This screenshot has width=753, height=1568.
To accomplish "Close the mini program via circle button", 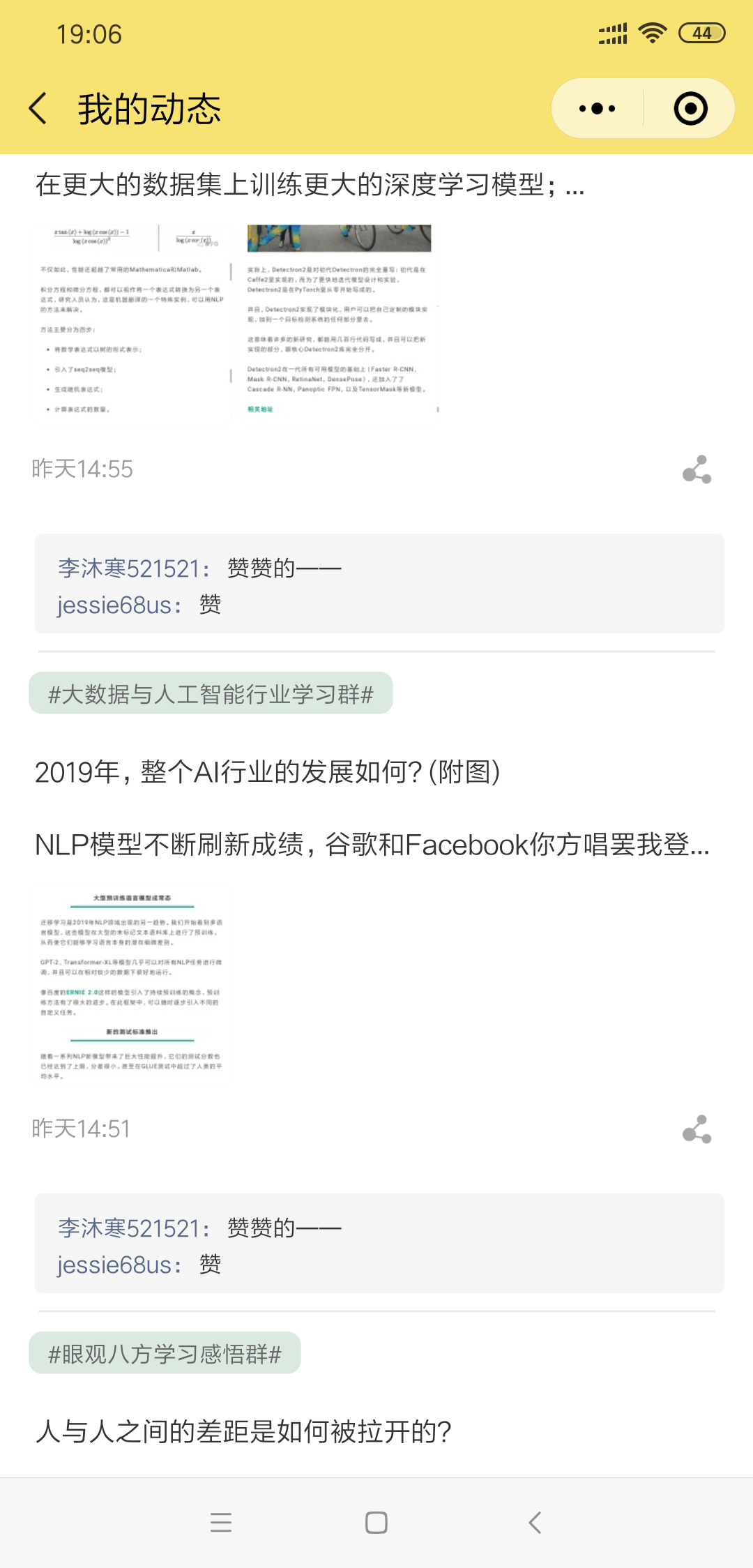I will click(690, 109).
